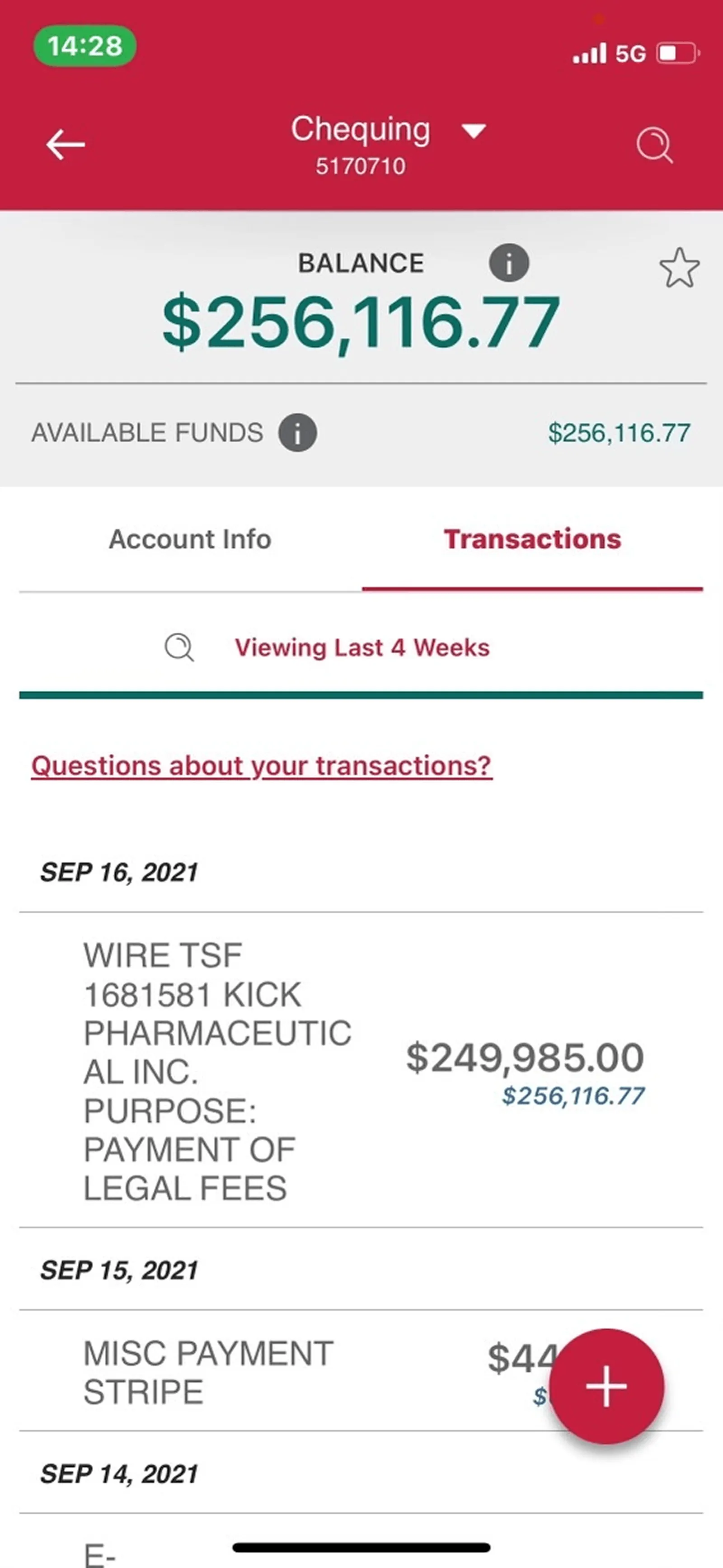Open the Chequing account dropdown
Image resolution: width=723 pixels, height=1568 pixels.
coord(474,130)
